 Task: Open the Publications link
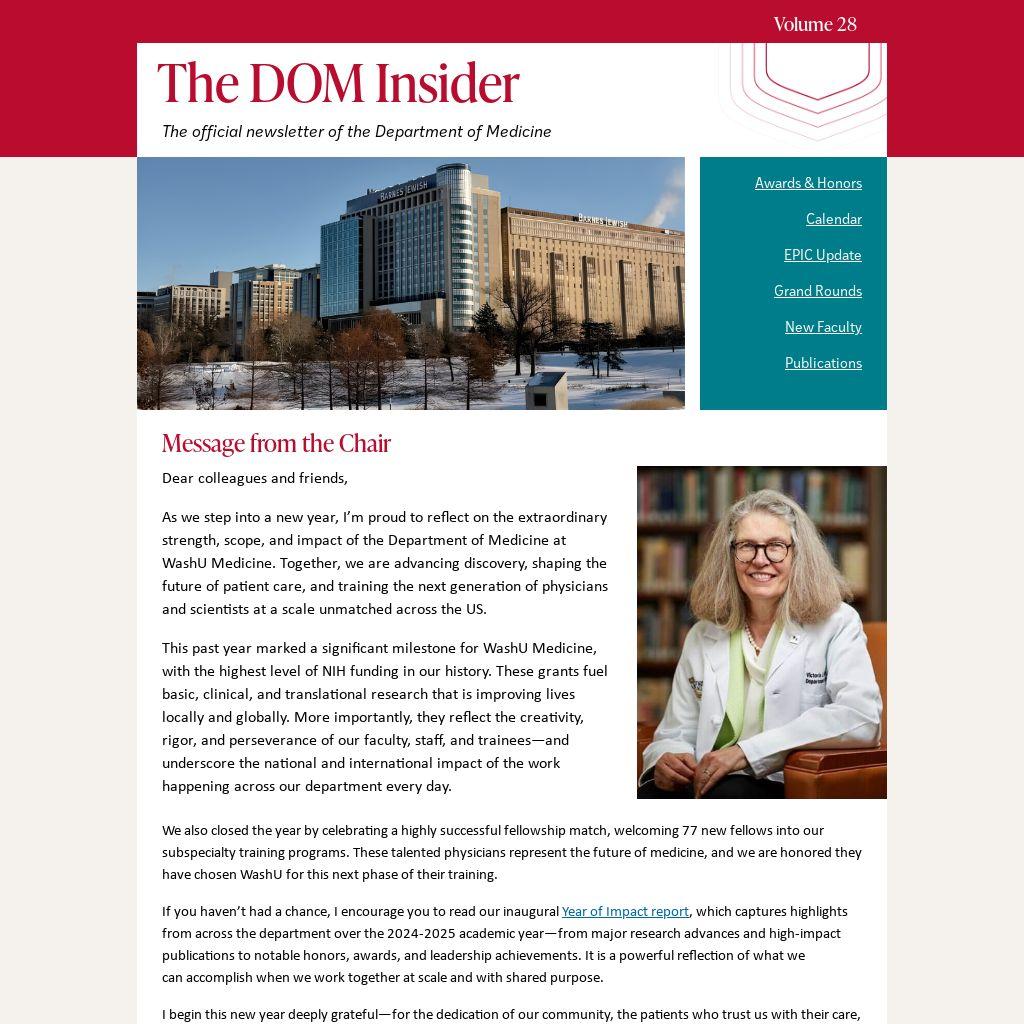coord(823,362)
